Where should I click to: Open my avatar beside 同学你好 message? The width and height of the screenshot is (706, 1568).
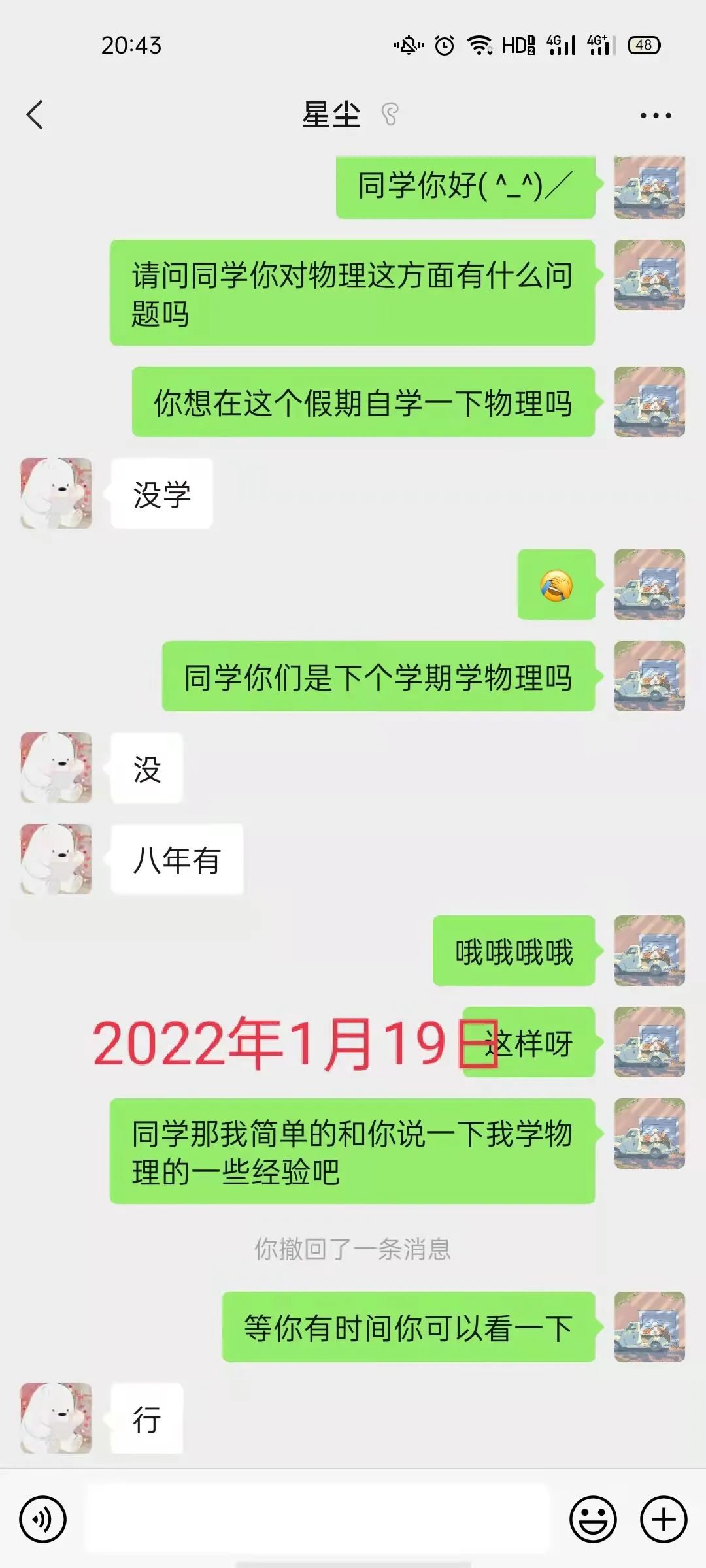pos(649,188)
